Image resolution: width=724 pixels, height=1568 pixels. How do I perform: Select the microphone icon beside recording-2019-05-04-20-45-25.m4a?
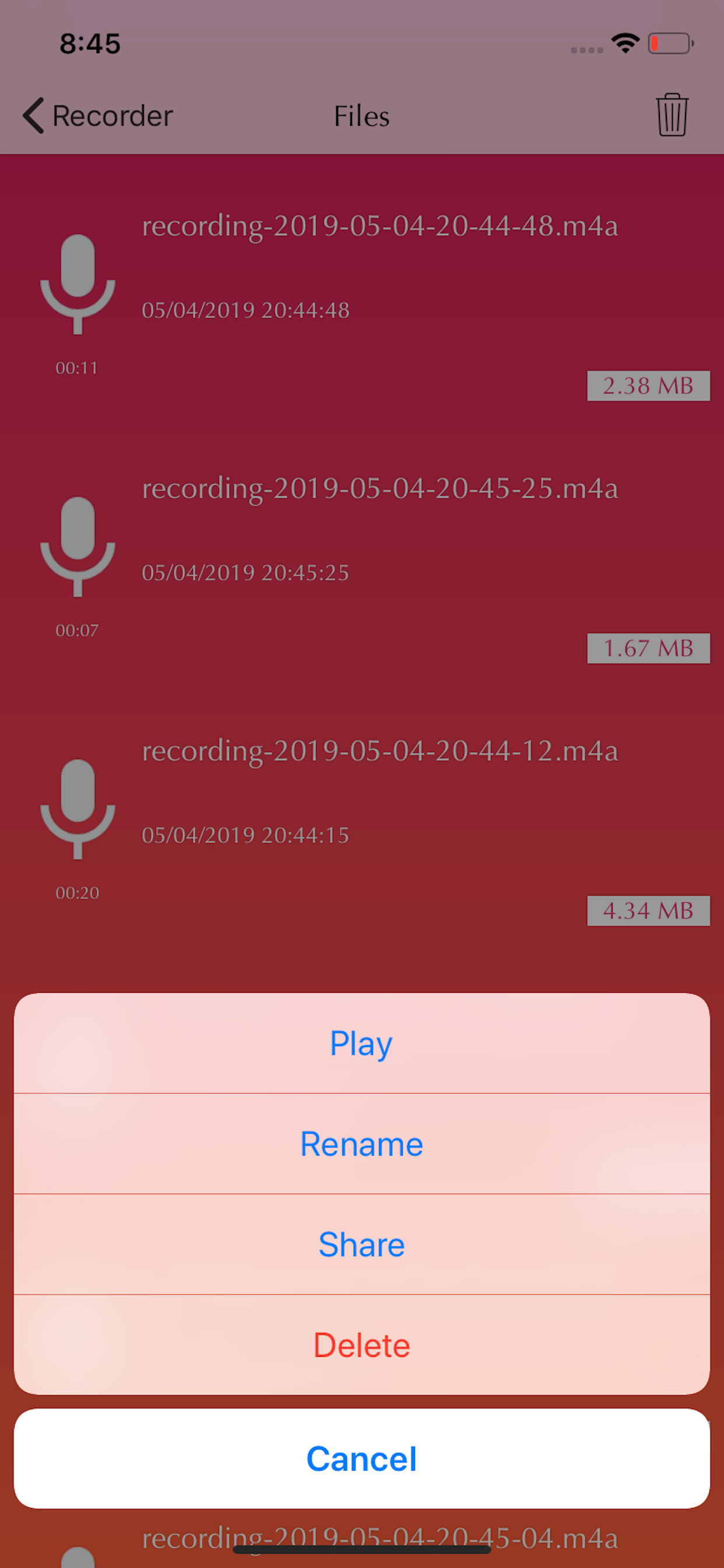click(x=78, y=548)
